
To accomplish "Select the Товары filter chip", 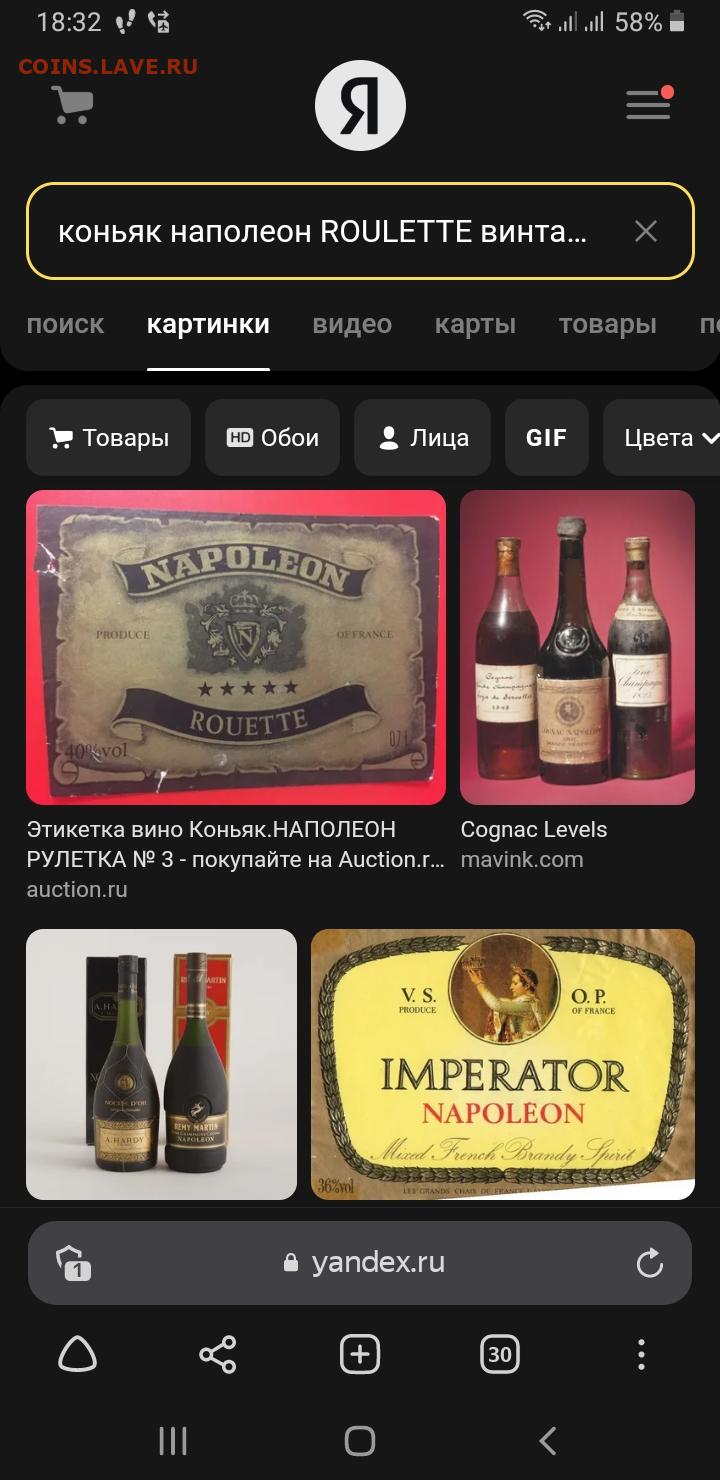I will point(108,437).
